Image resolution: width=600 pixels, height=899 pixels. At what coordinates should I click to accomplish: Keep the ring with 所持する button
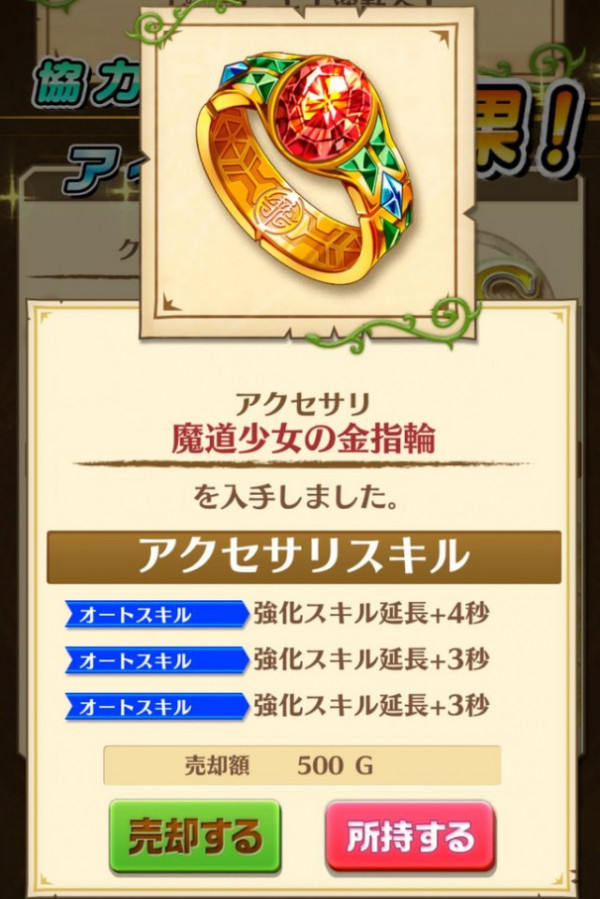coord(409,835)
